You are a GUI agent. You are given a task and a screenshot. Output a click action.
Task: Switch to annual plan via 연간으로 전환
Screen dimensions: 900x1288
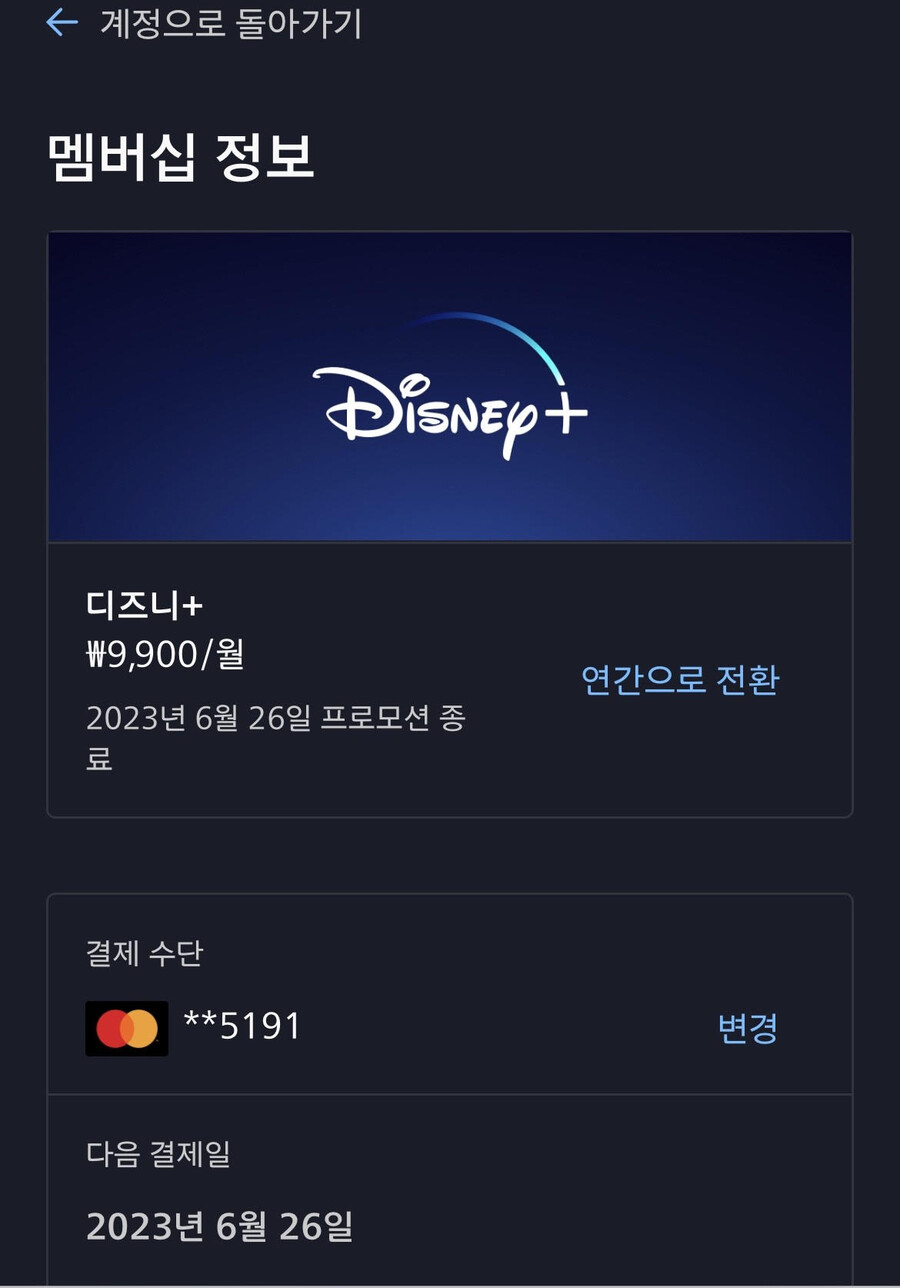point(679,680)
